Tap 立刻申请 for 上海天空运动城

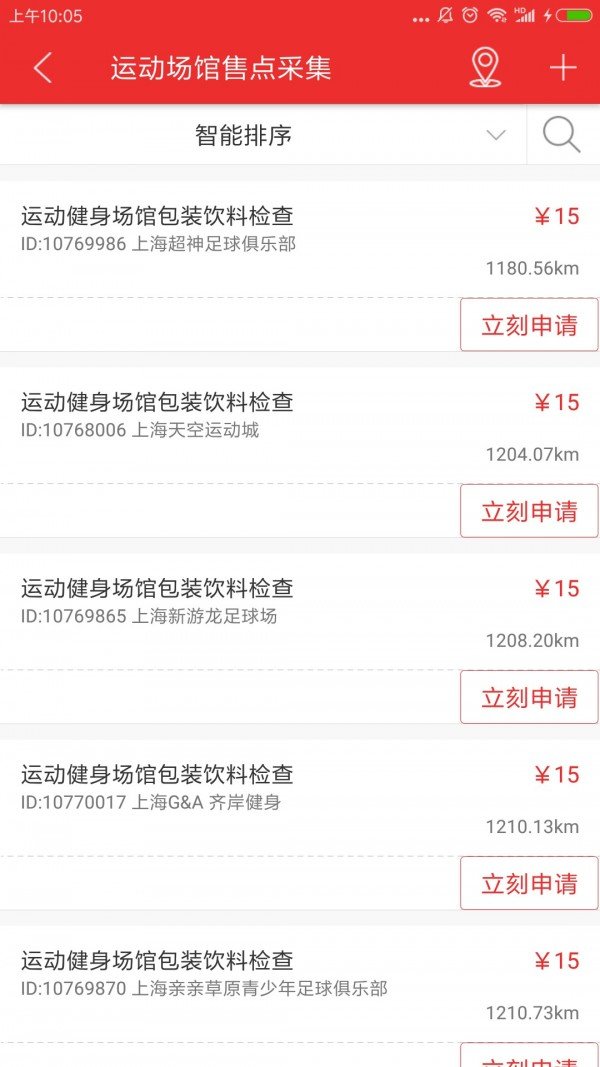(529, 511)
